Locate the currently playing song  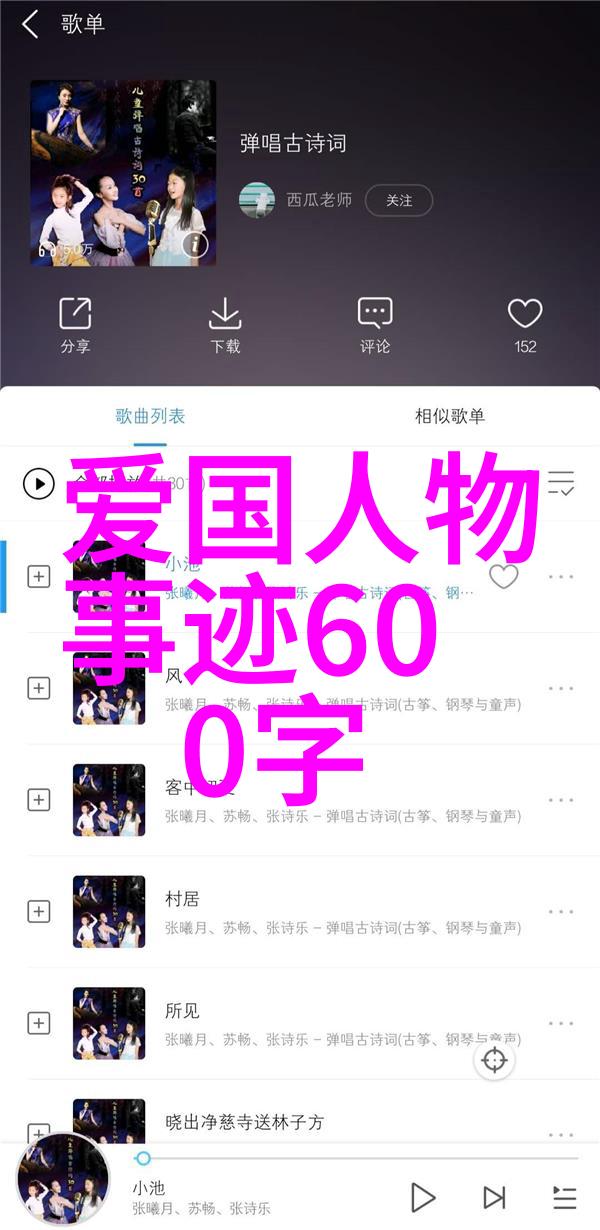495,1060
